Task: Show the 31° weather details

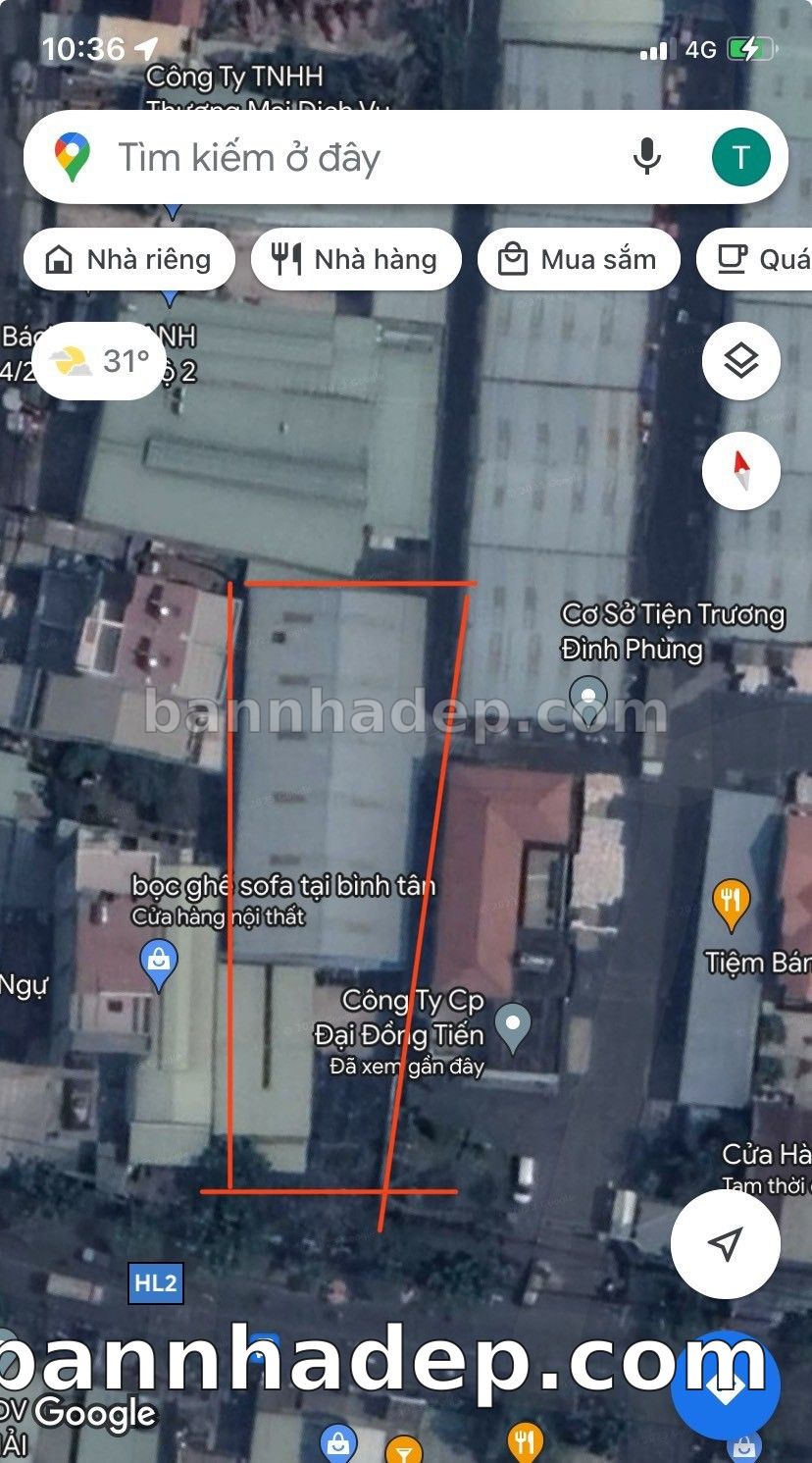Action: tap(100, 361)
